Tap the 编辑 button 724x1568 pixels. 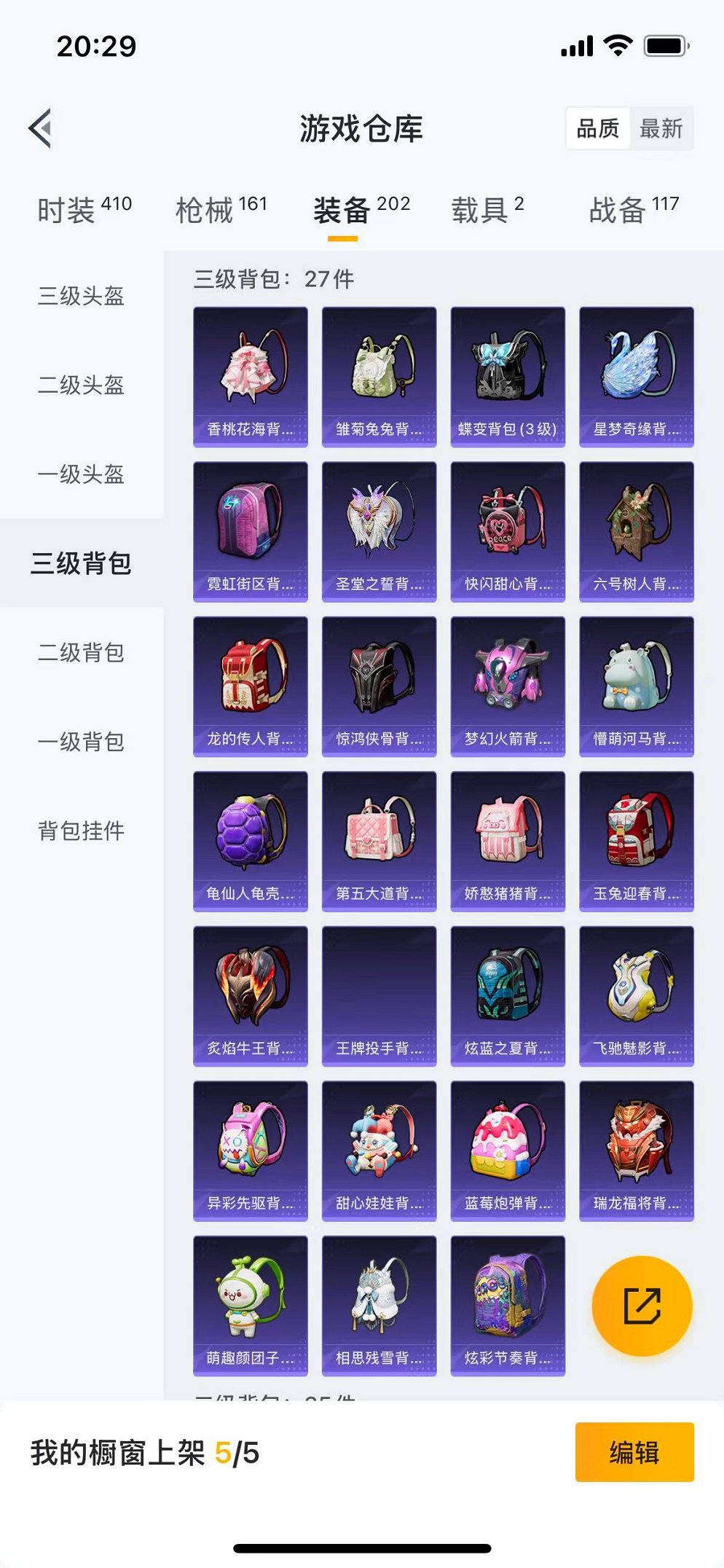point(634,1452)
